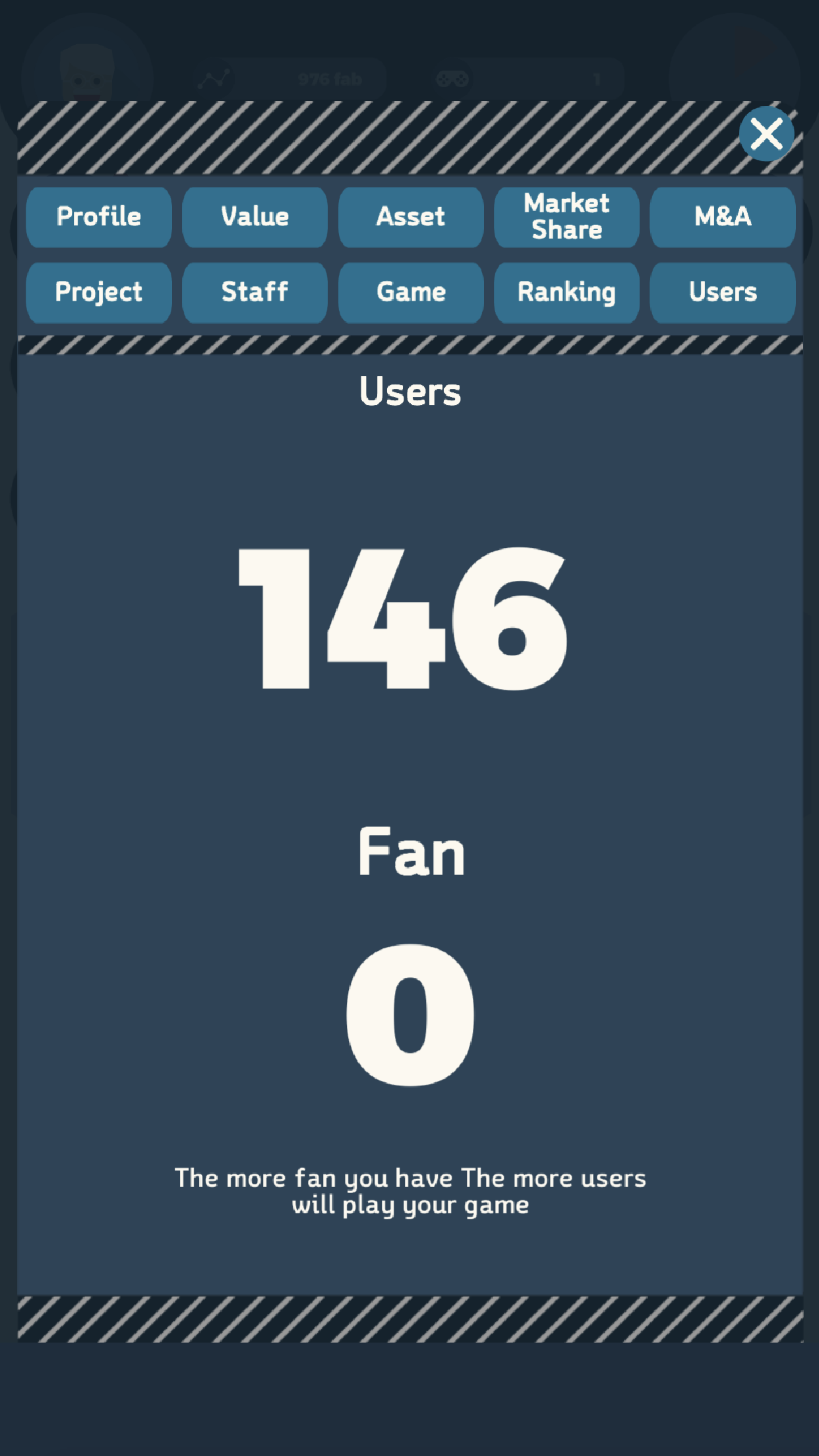View the Ranking tab
Viewport: 819px width, 1456px height.
566,292
